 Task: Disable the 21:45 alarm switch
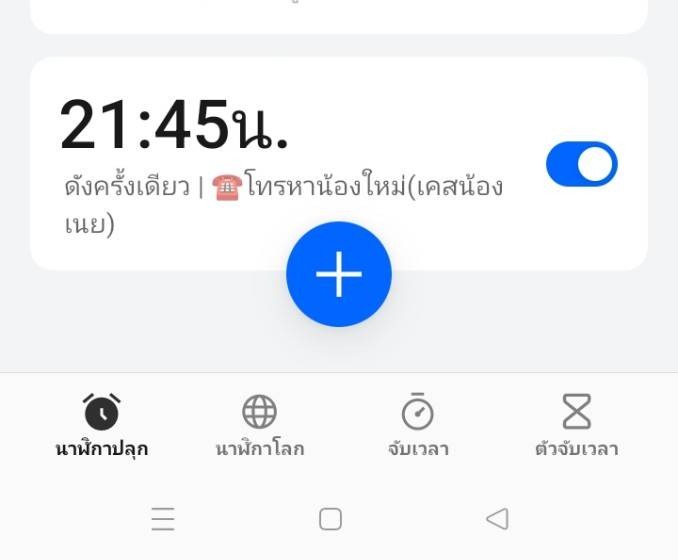pos(581,164)
